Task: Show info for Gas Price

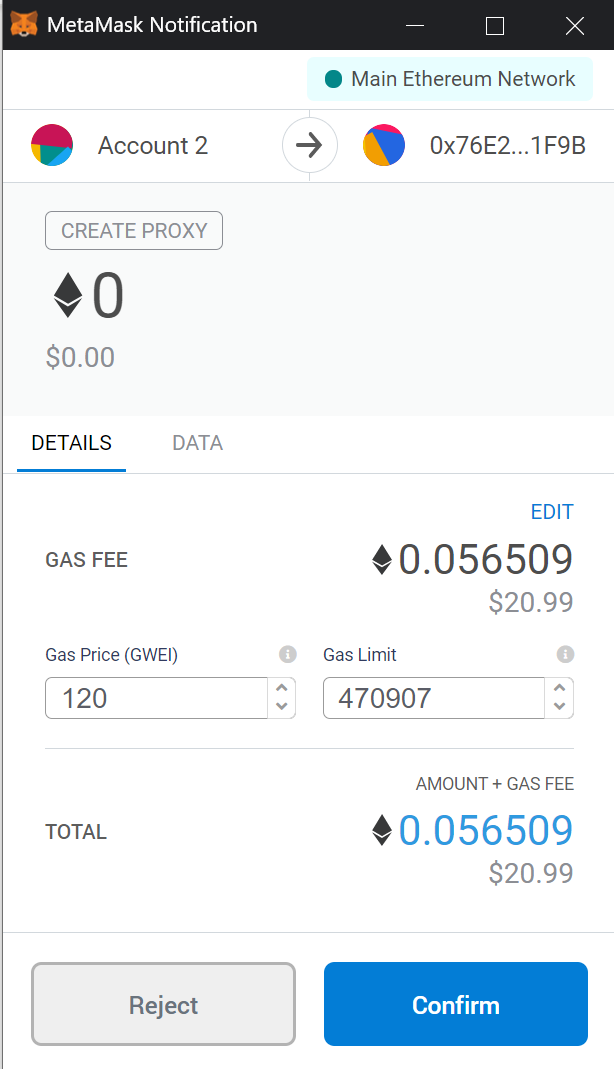Action: click(x=288, y=654)
